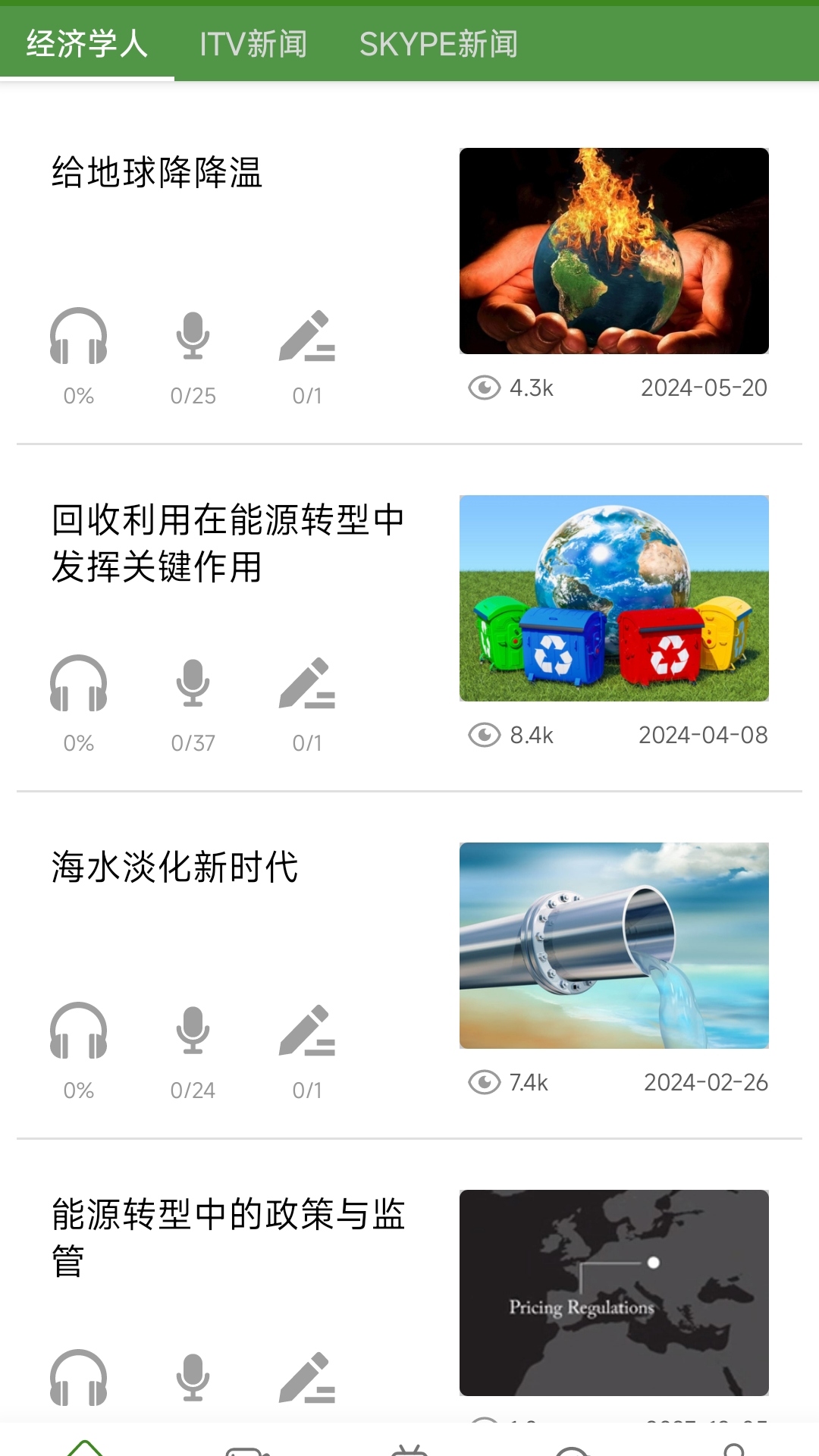Select the microphone icon under 给地球降降温
The height and width of the screenshot is (1456, 819).
[192, 337]
